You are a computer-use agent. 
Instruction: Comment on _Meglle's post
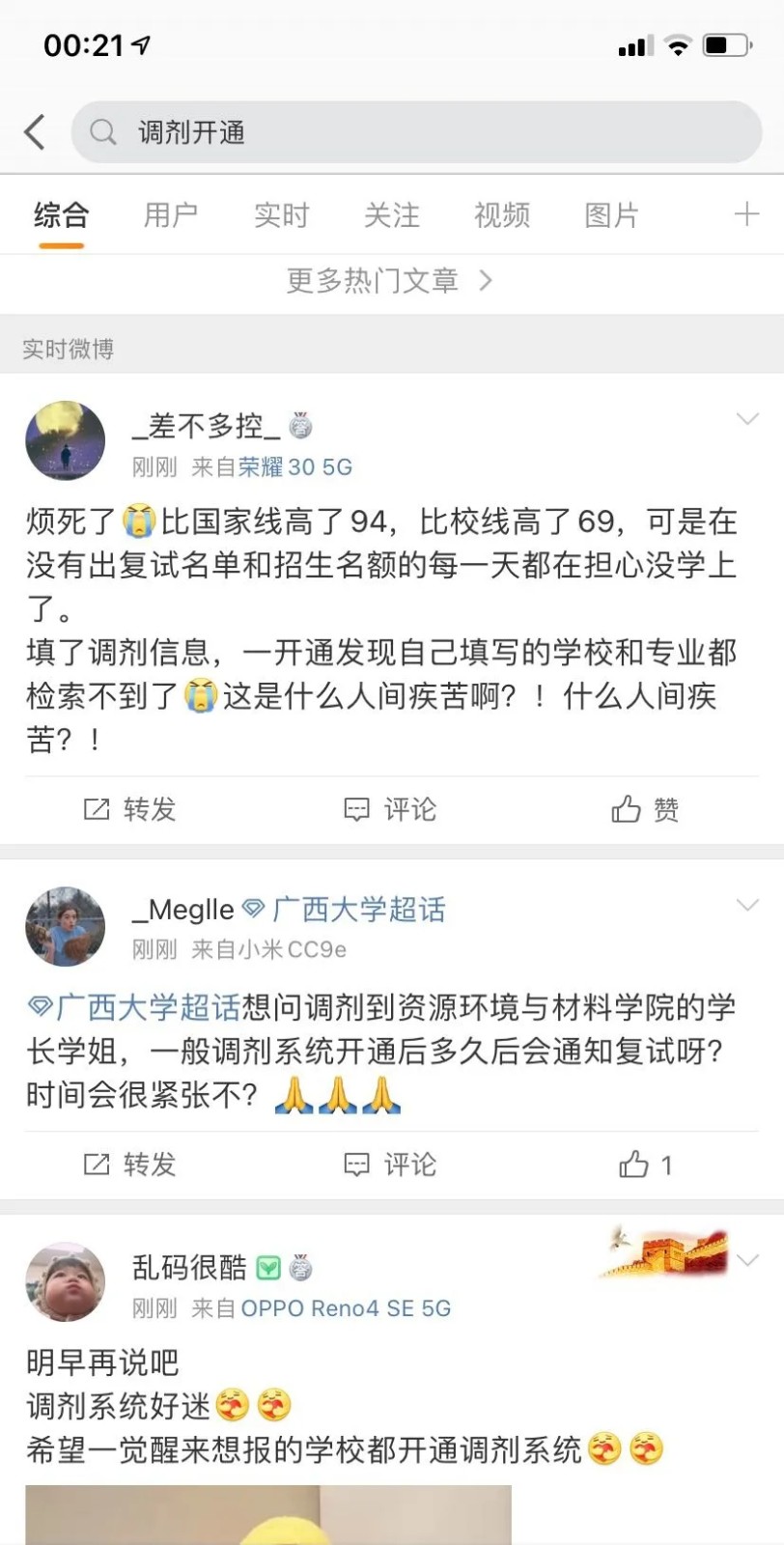click(x=390, y=1165)
